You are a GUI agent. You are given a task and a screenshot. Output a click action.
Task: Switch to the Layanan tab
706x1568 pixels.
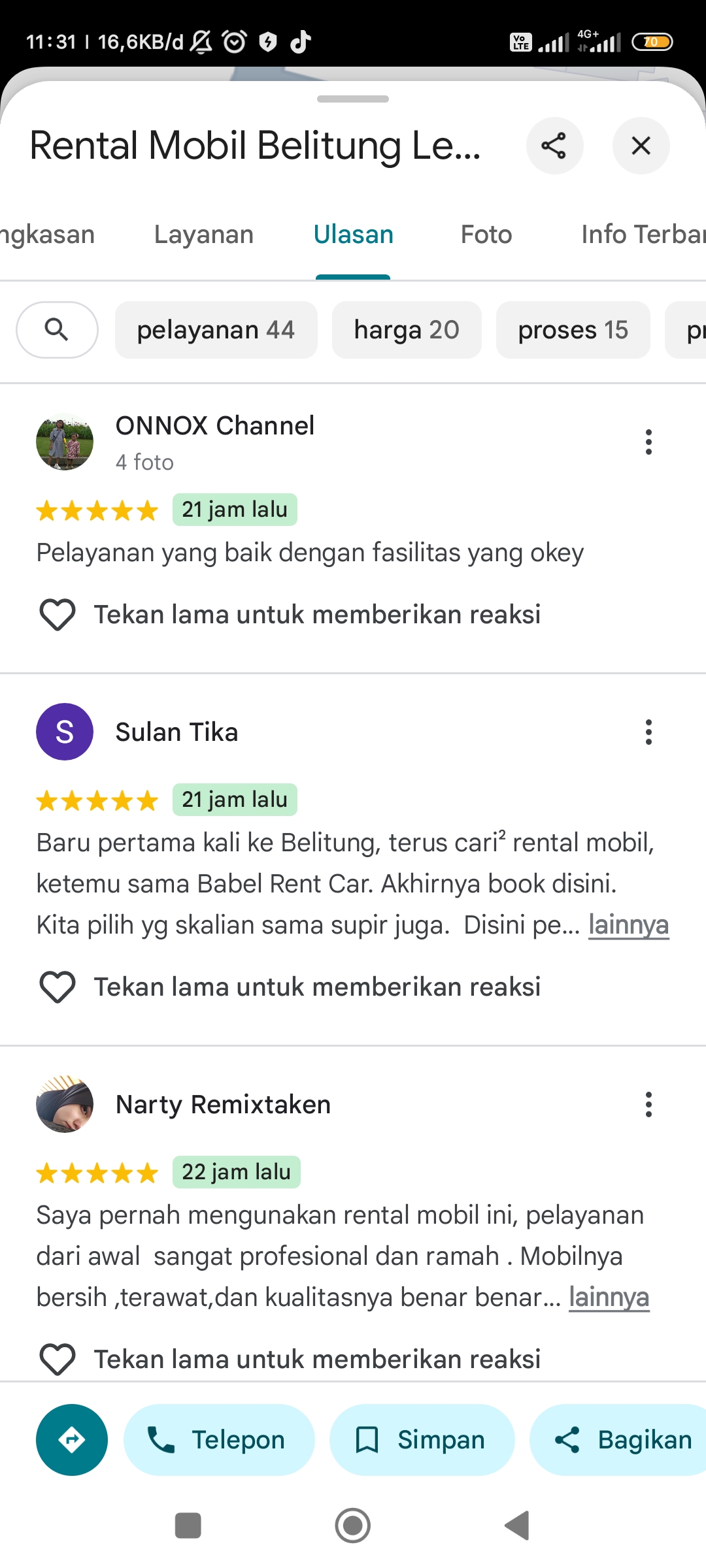204,235
